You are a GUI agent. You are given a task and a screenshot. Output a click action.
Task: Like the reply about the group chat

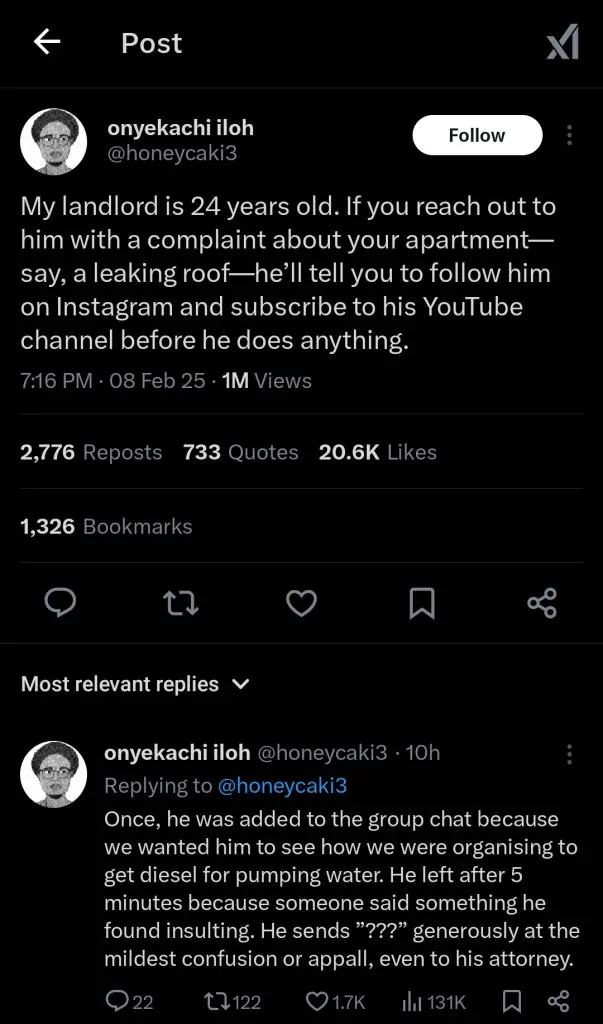pos(339,1000)
